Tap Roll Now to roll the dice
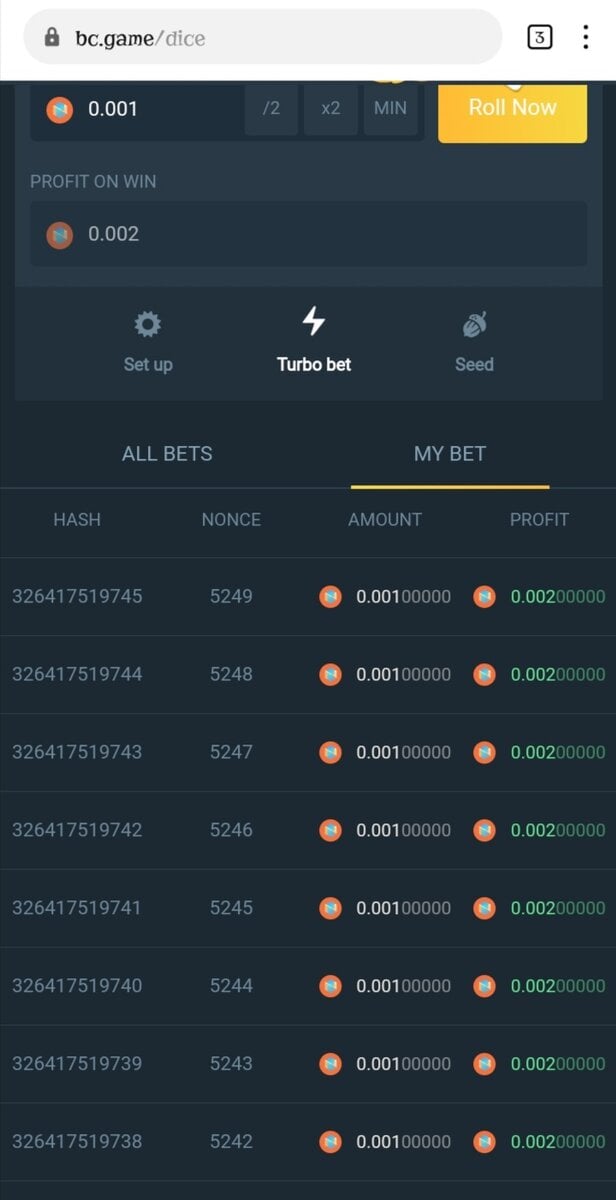 point(512,108)
